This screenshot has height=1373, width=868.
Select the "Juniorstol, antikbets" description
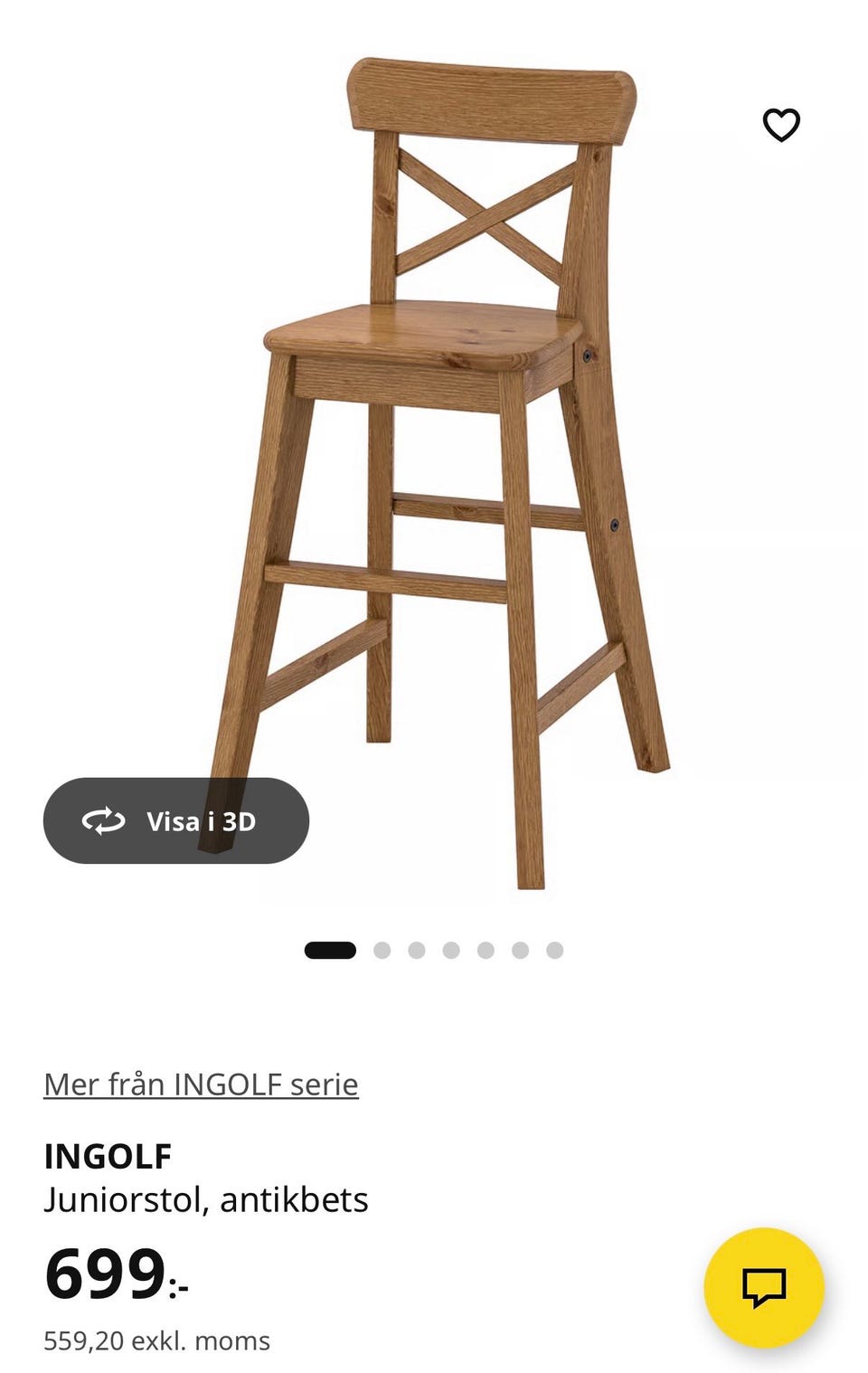pyautogui.click(x=206, y=1200)
